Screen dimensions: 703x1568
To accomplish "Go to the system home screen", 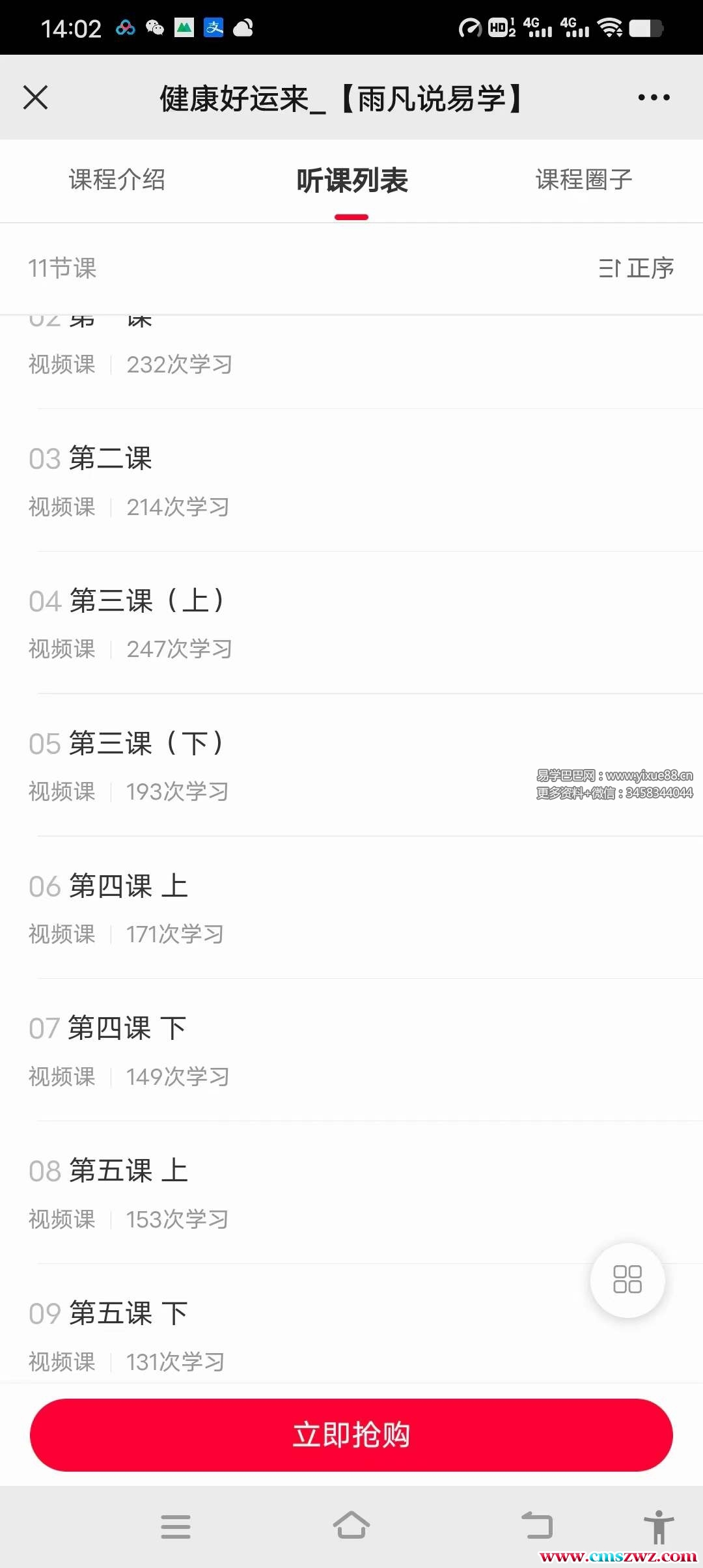I will point(351,1526).
